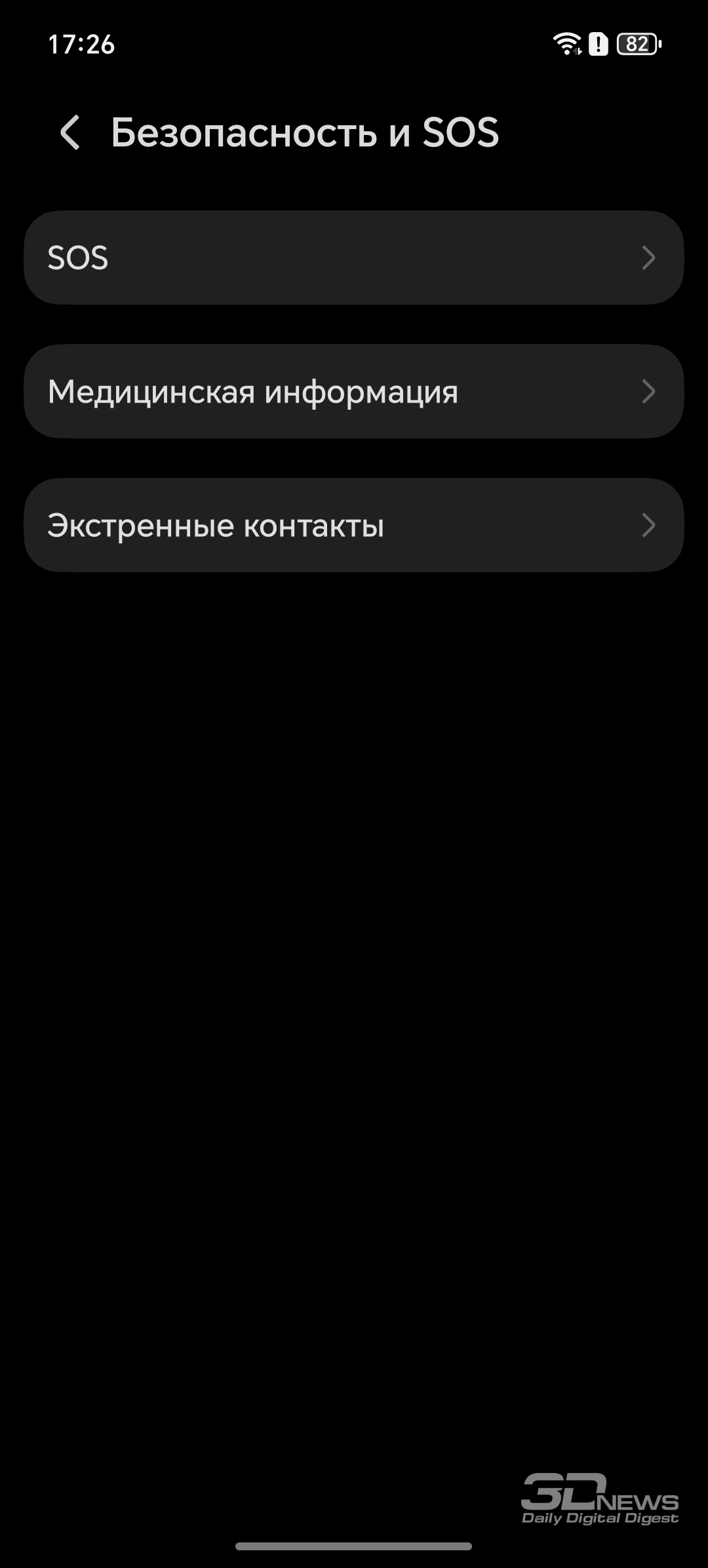This screenshot has width=708, height=1568.
Task: Open the SOS settings row
Action: coord(354,258)
